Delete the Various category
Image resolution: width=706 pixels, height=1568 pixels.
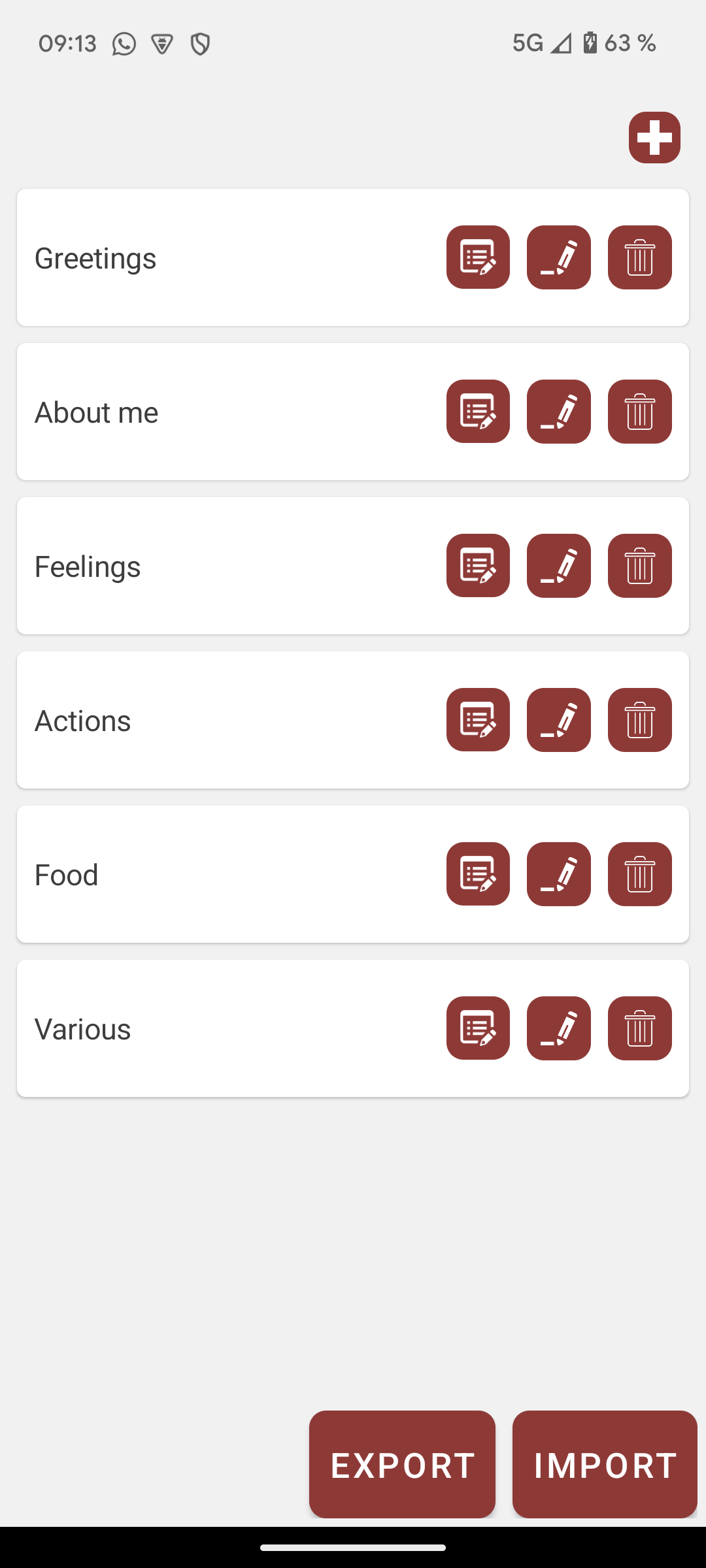coord(639,1028)
